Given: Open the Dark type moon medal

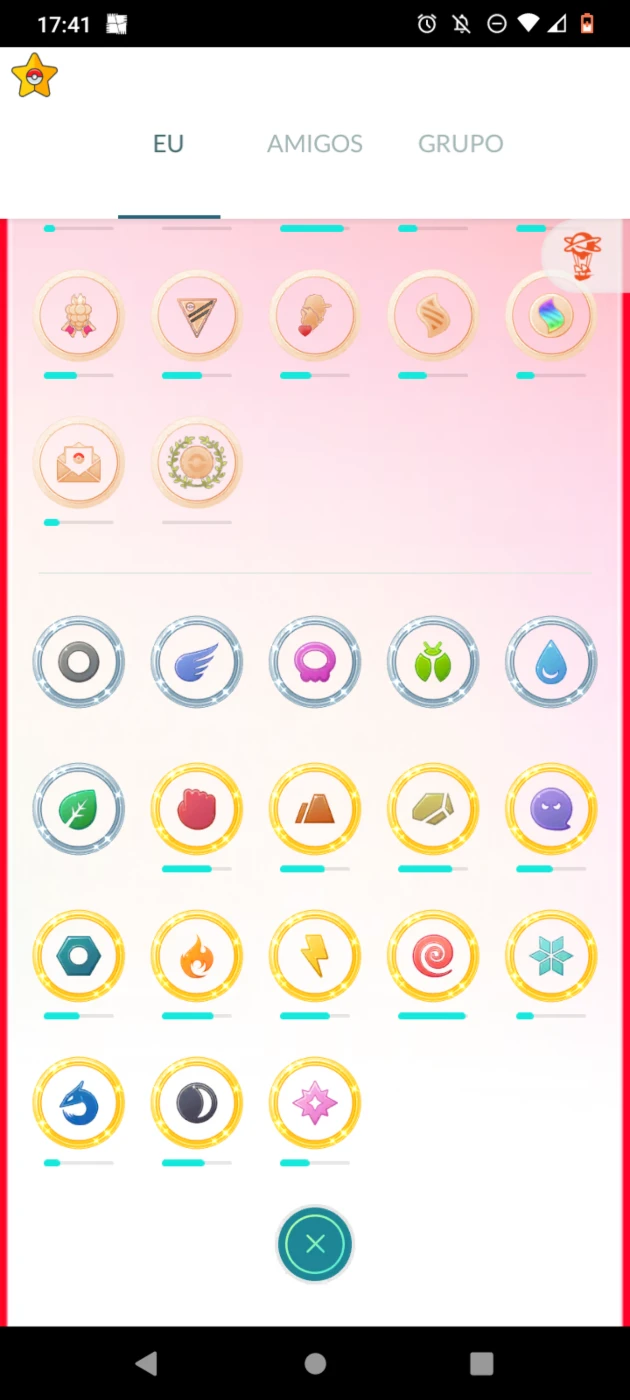Looking at the screenshot, I should (x=197, y=1103).
